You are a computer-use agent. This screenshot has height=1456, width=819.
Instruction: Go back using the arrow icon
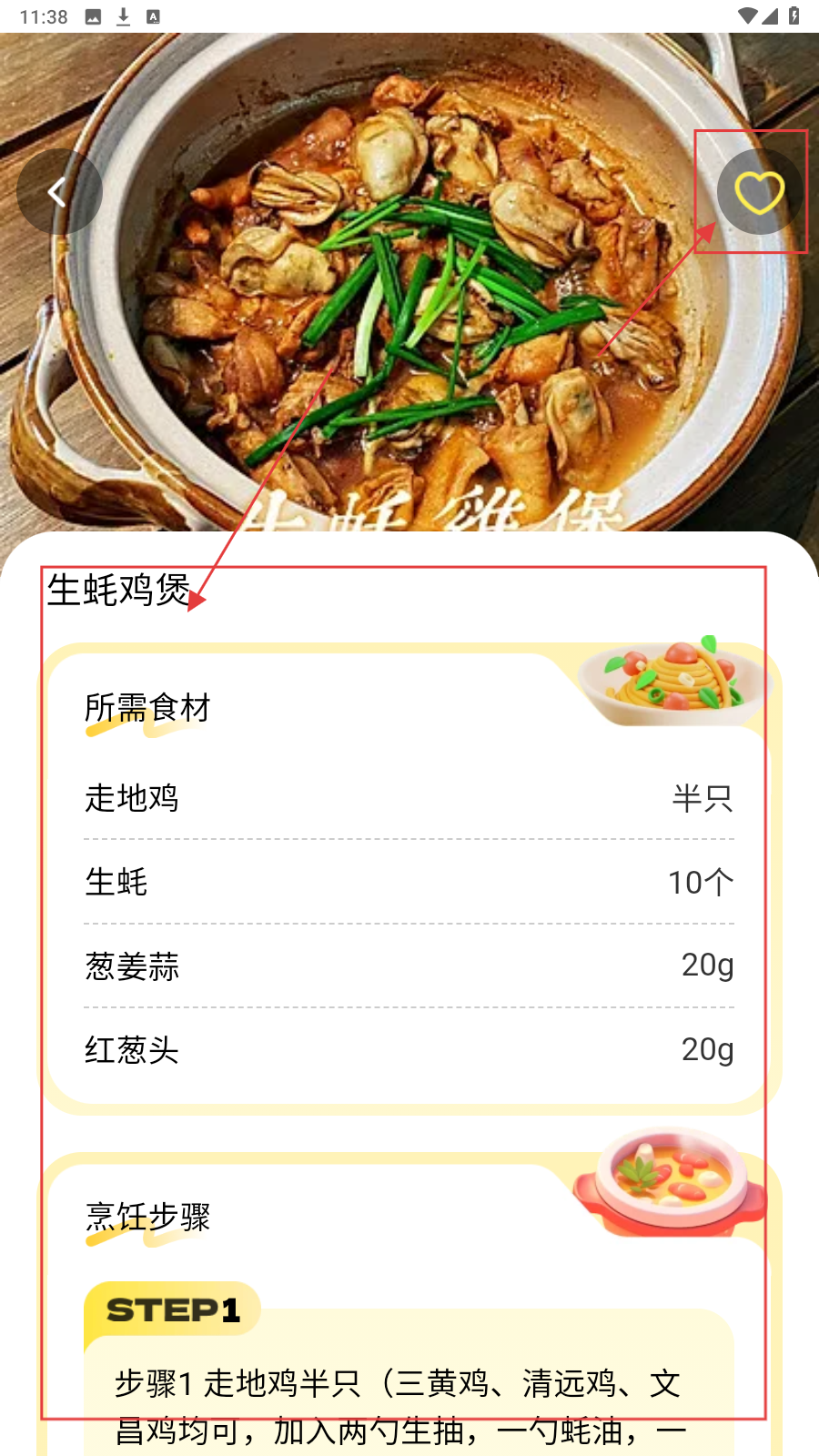click(59, 192)
